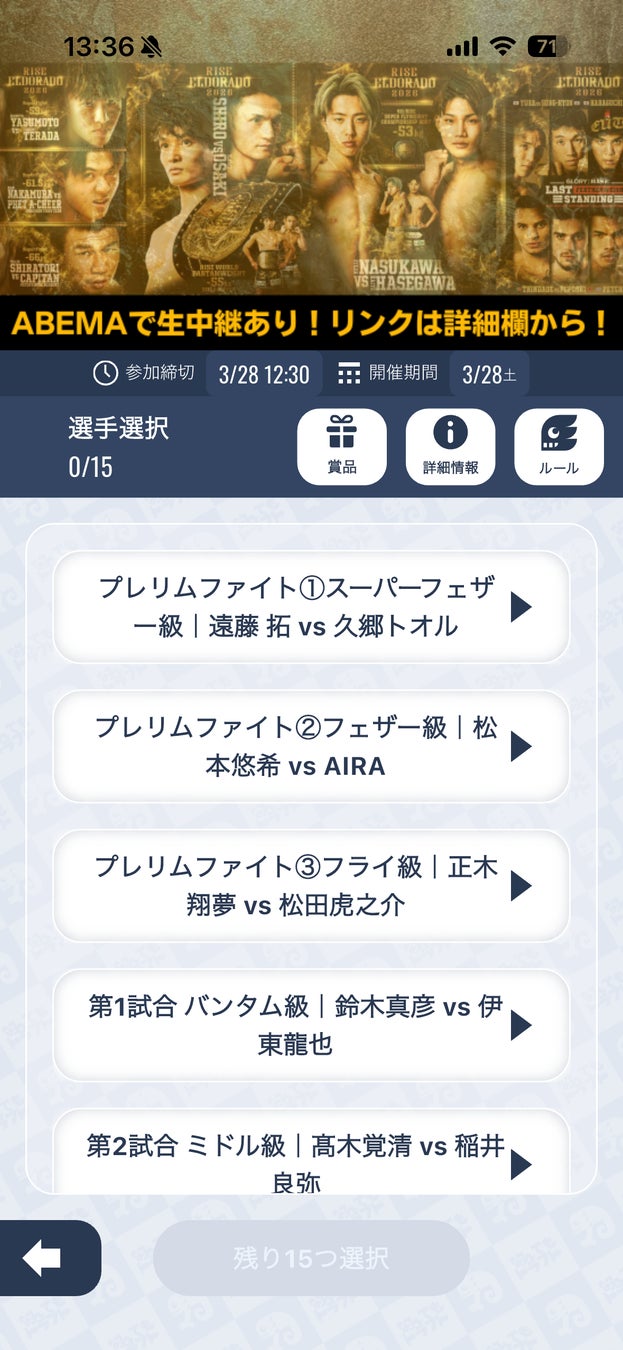Open the ルール rules page
Viewport: 623px width, 1350px height.
pyautogui.click(x=558, y=447)
